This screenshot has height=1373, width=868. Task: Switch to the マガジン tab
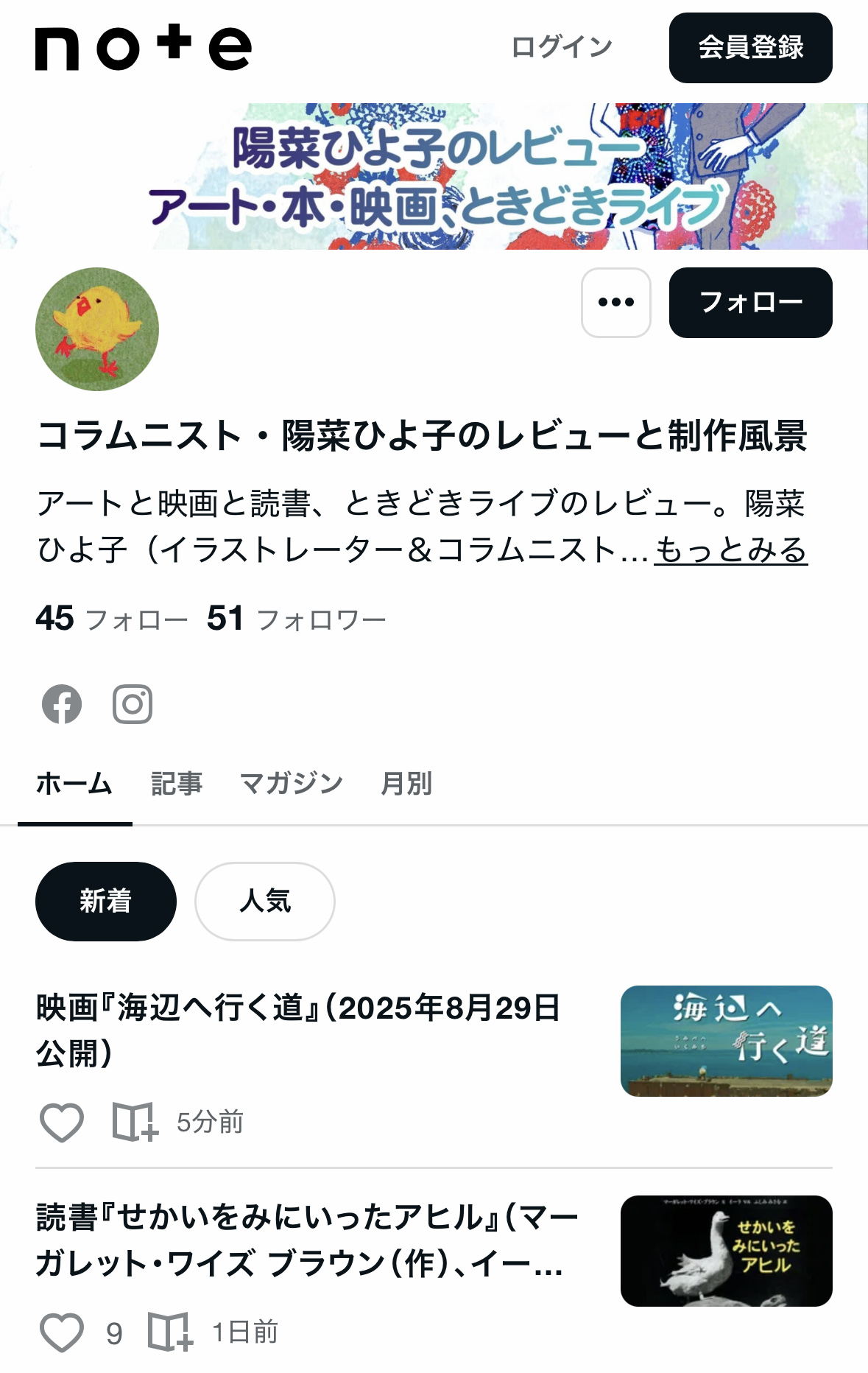pos(292,784)
